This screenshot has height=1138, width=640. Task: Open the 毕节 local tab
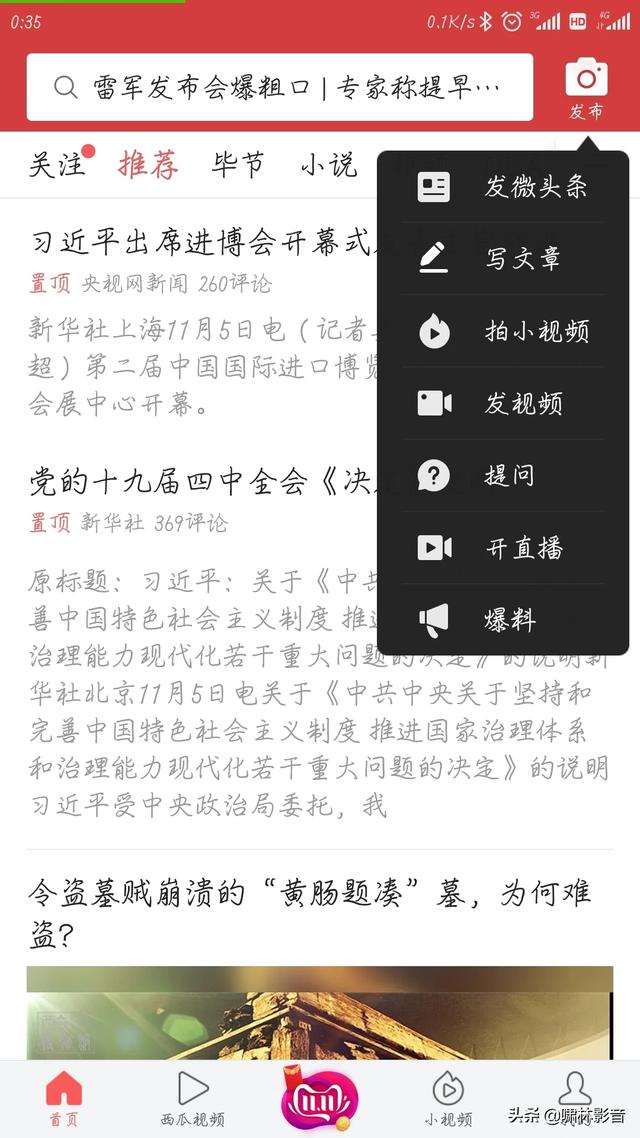(238, 164)
